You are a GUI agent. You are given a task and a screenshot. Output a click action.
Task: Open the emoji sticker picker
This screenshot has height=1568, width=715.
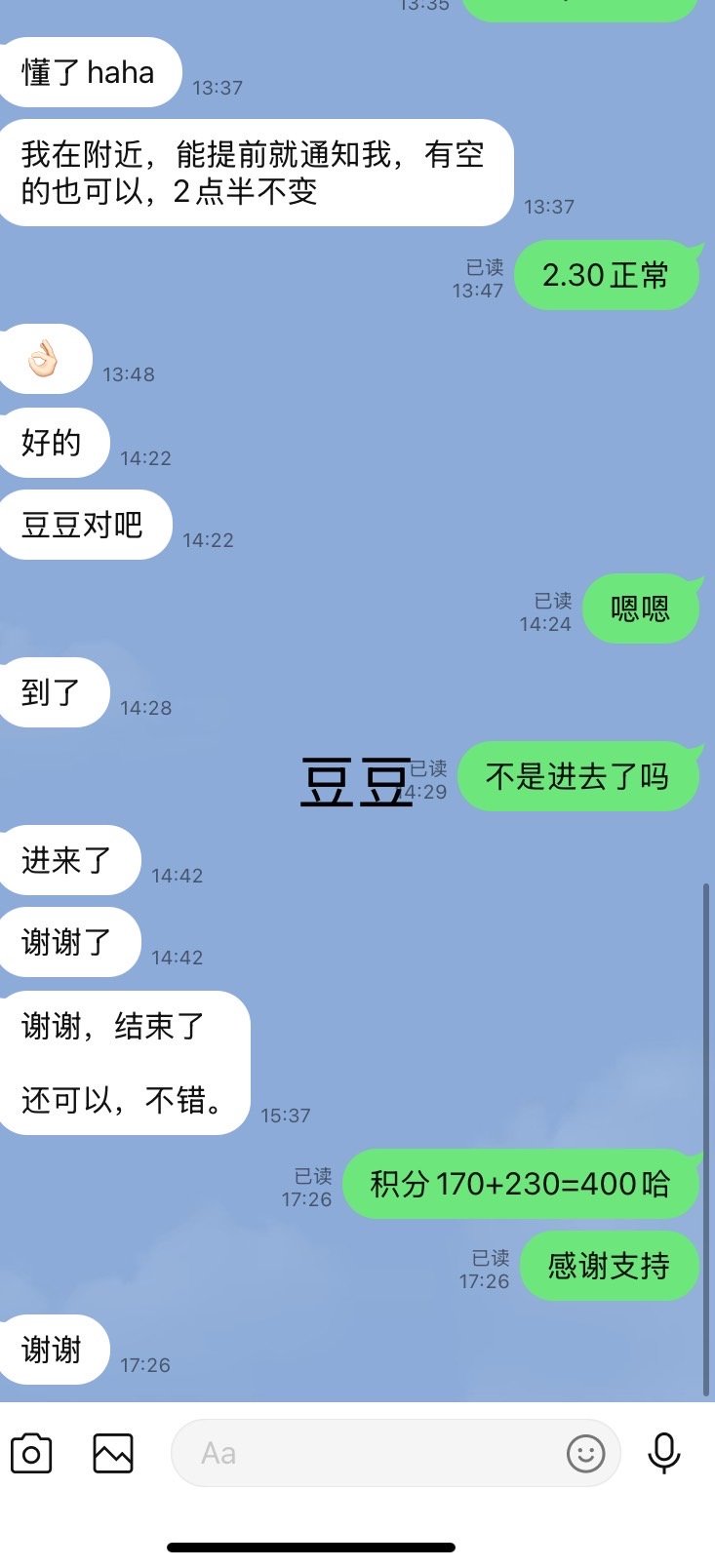click(x=585, y=1454)
